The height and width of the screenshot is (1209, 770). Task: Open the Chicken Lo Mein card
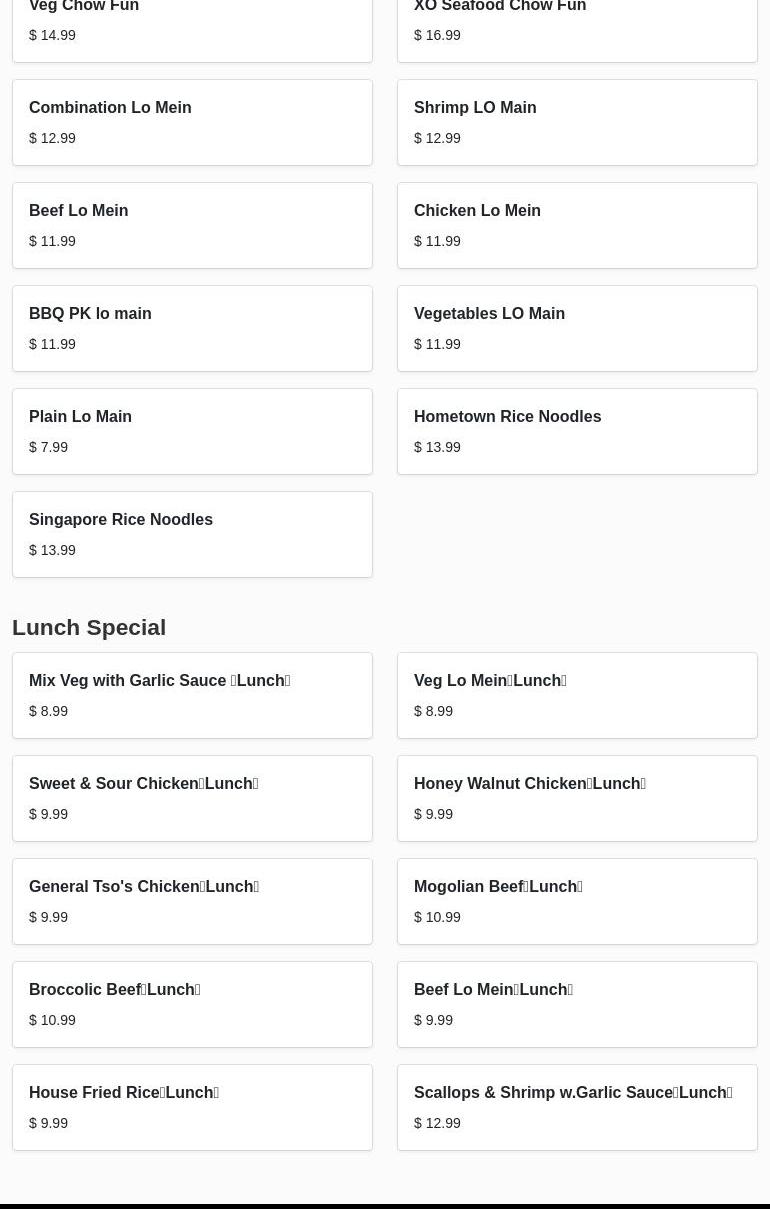pyautogui.click(x=577, y=225)
